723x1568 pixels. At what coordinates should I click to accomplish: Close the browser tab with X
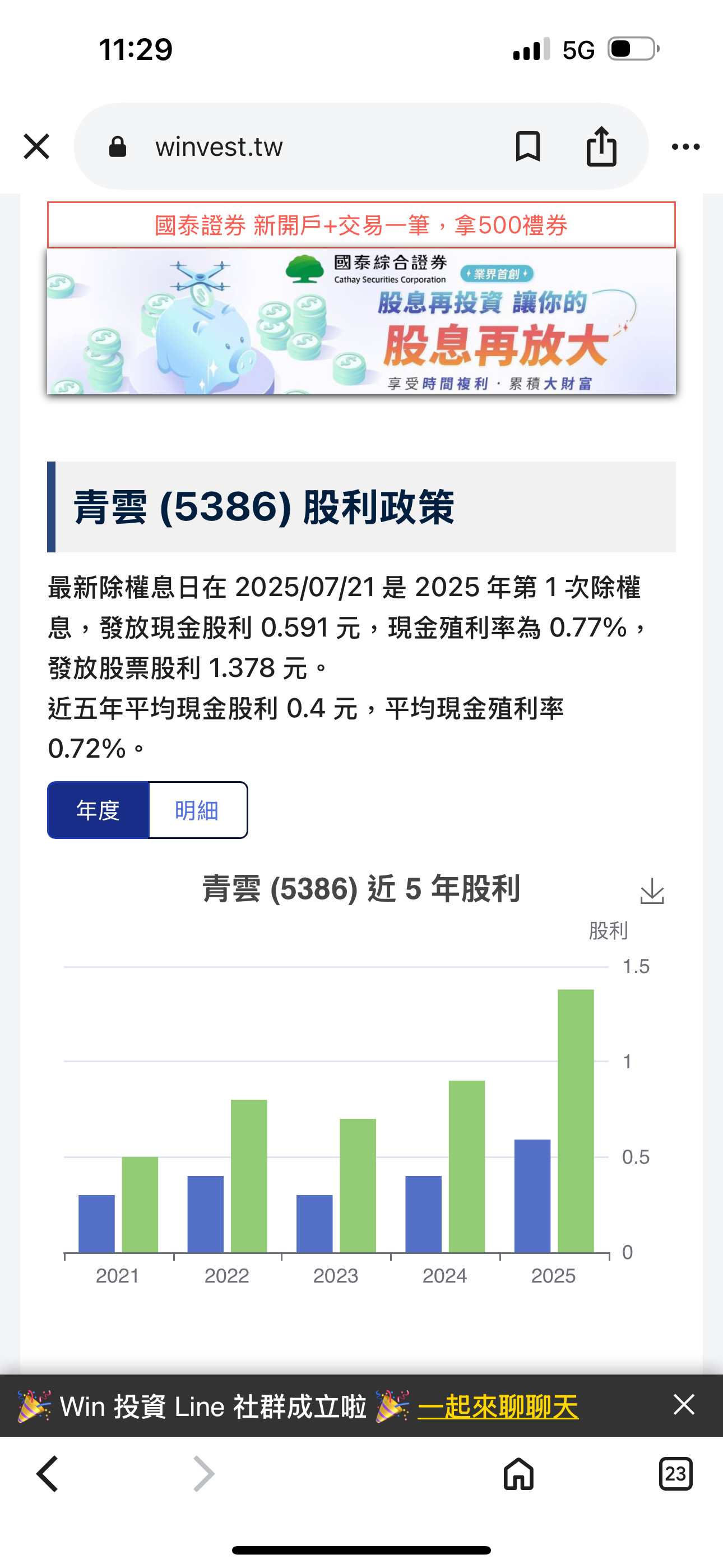(36, 147)
